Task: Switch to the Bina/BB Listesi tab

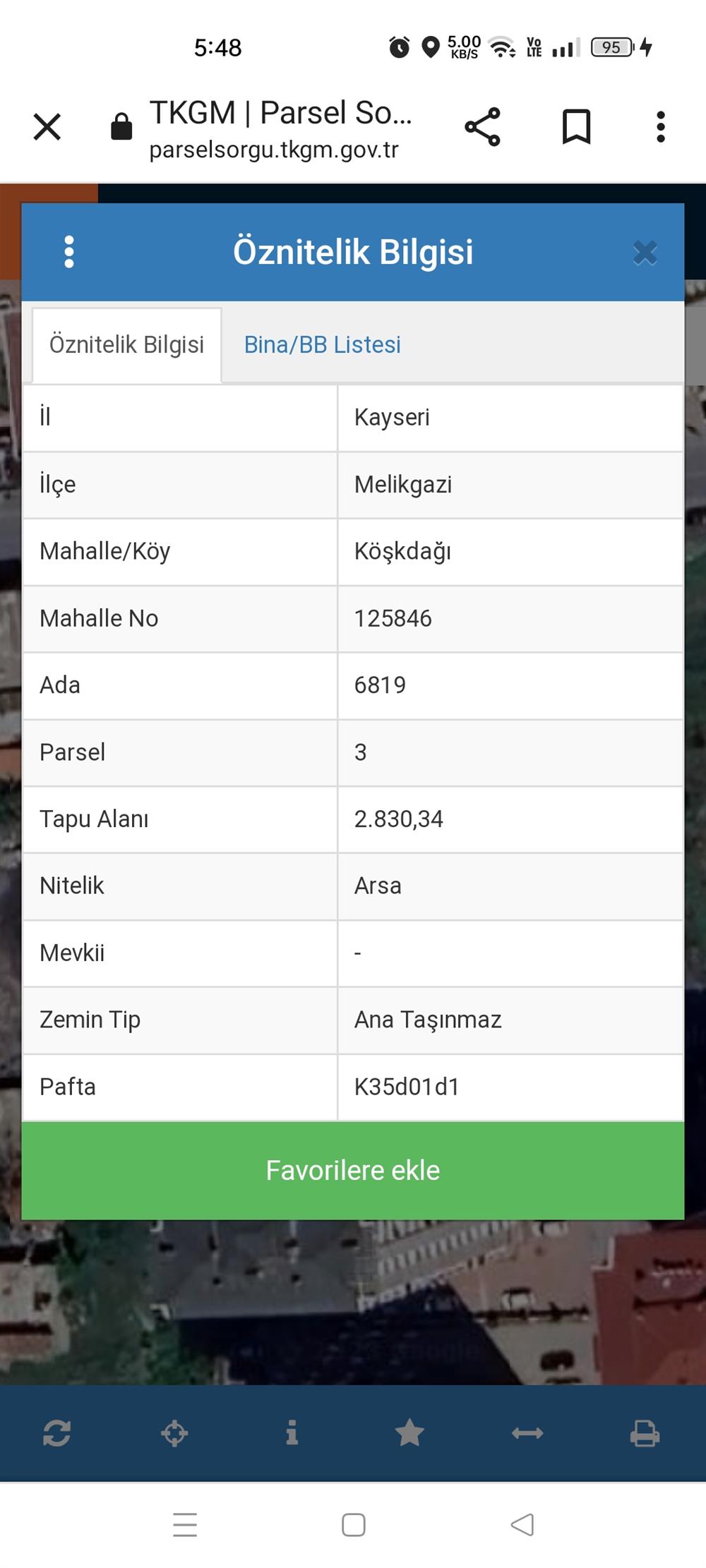Action: [323, 345]
